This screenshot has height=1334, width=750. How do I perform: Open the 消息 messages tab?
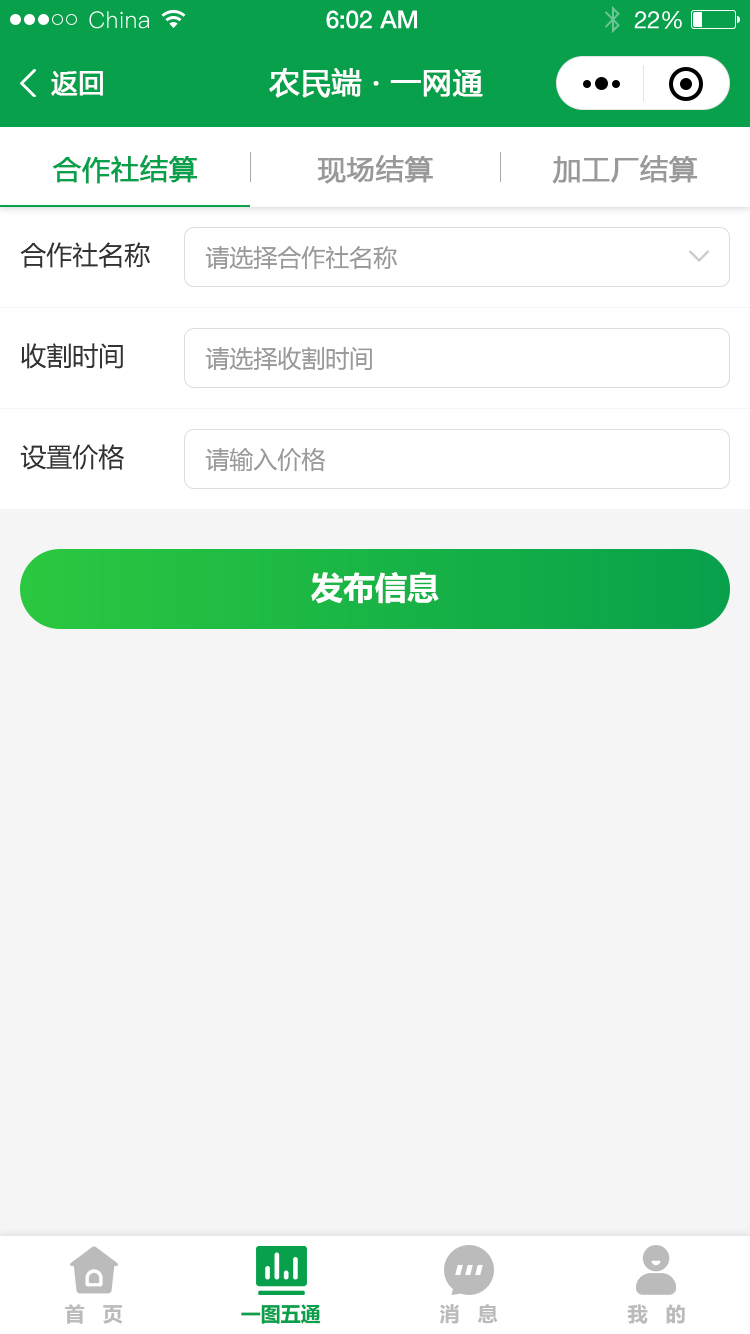point(469,1285)
